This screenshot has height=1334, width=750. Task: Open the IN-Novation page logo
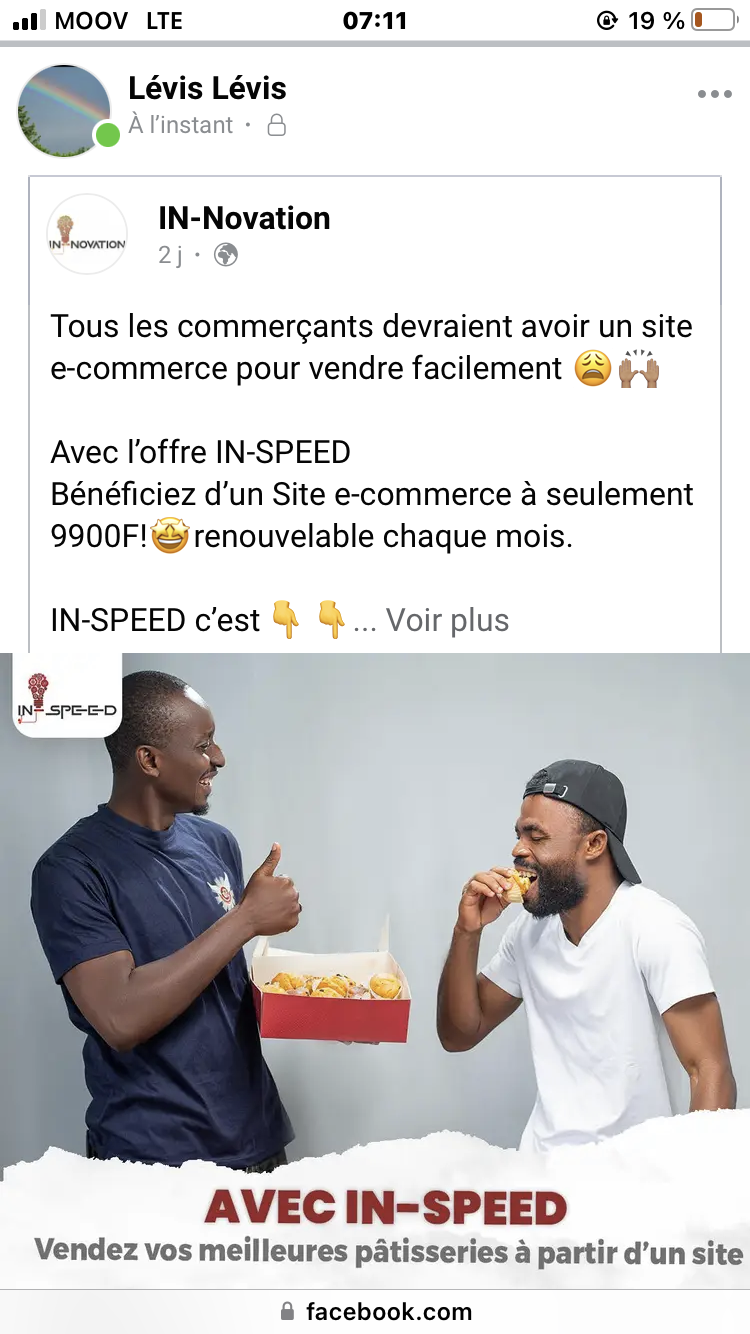pyautogui.click(x=87, y=234)
